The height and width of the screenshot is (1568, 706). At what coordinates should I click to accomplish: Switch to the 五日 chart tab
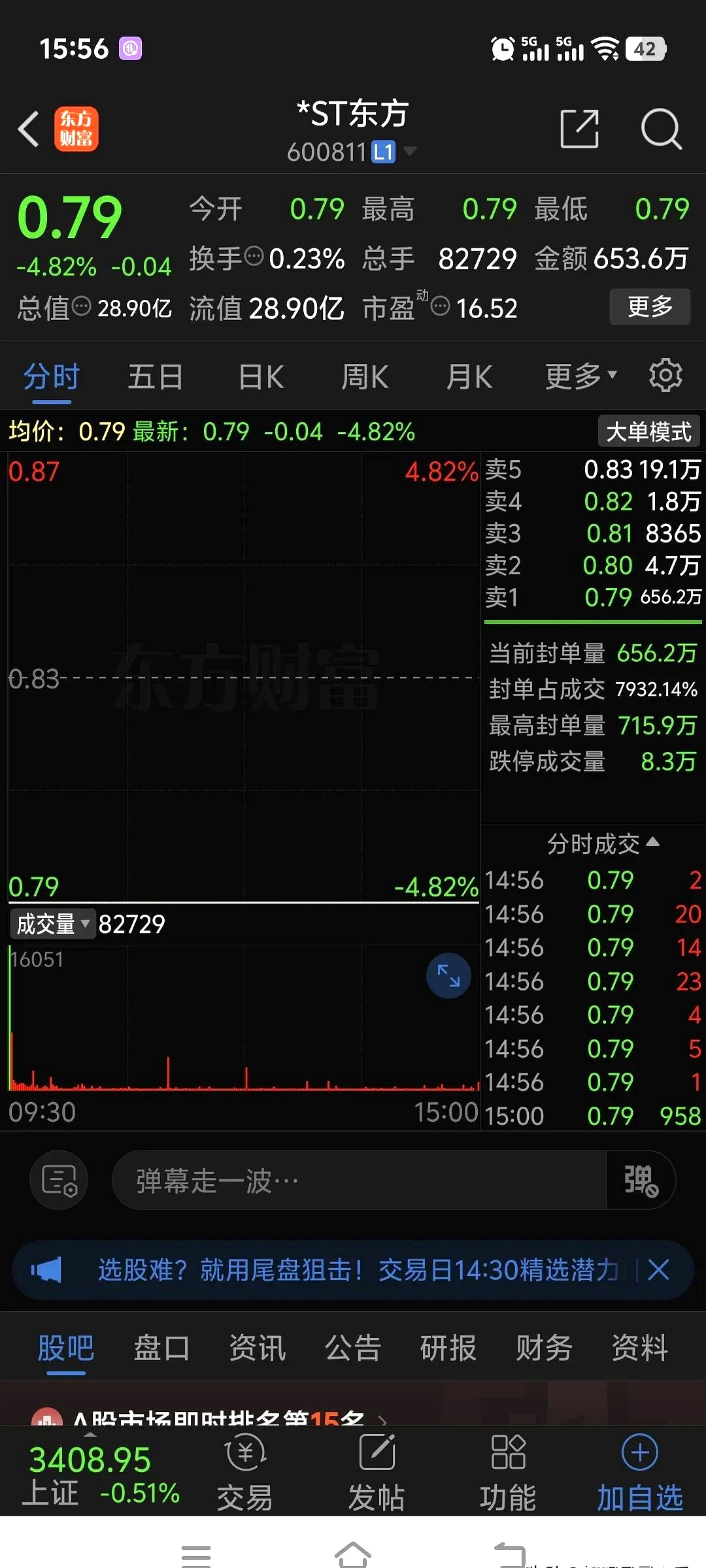click(155, 376)
